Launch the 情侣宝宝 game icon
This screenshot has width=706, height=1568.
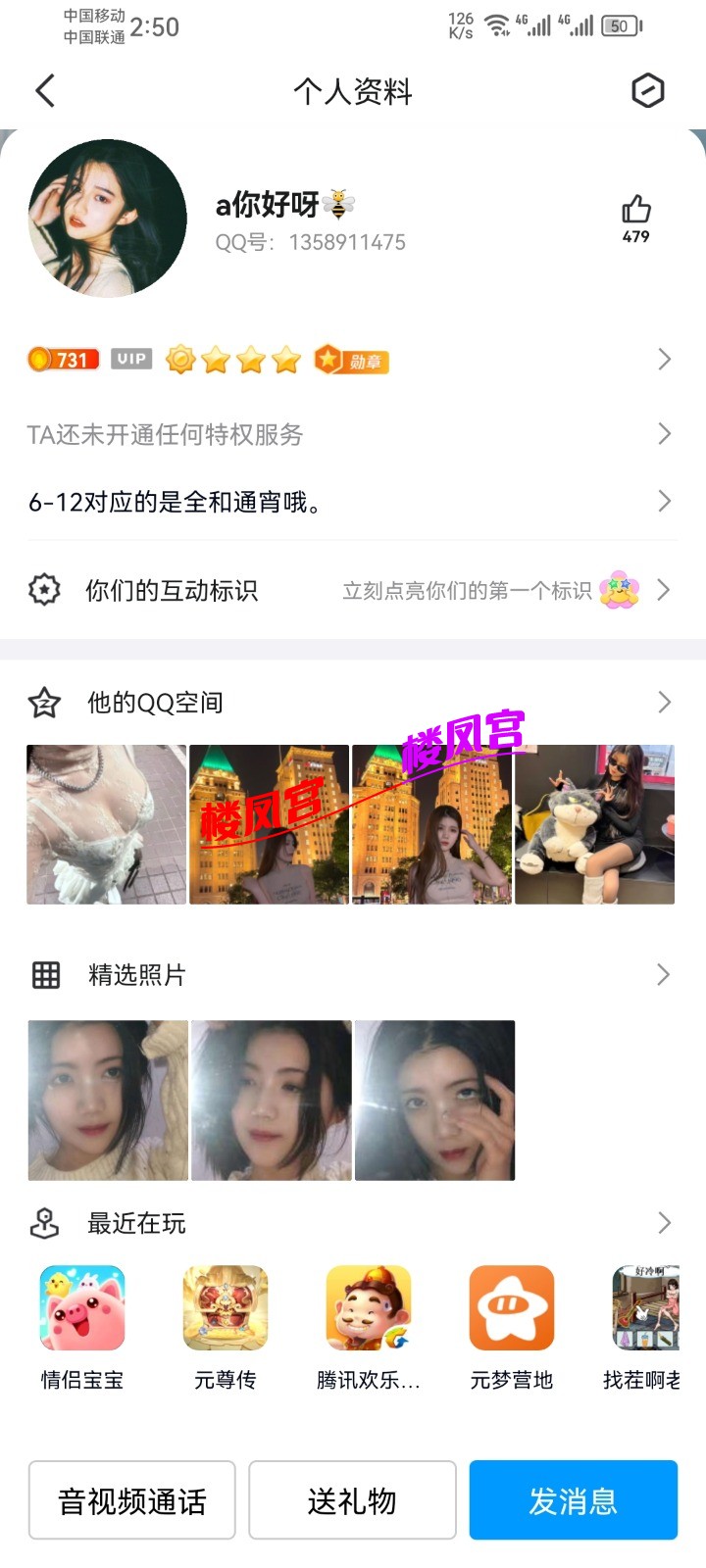click(x=81, y=1307)
